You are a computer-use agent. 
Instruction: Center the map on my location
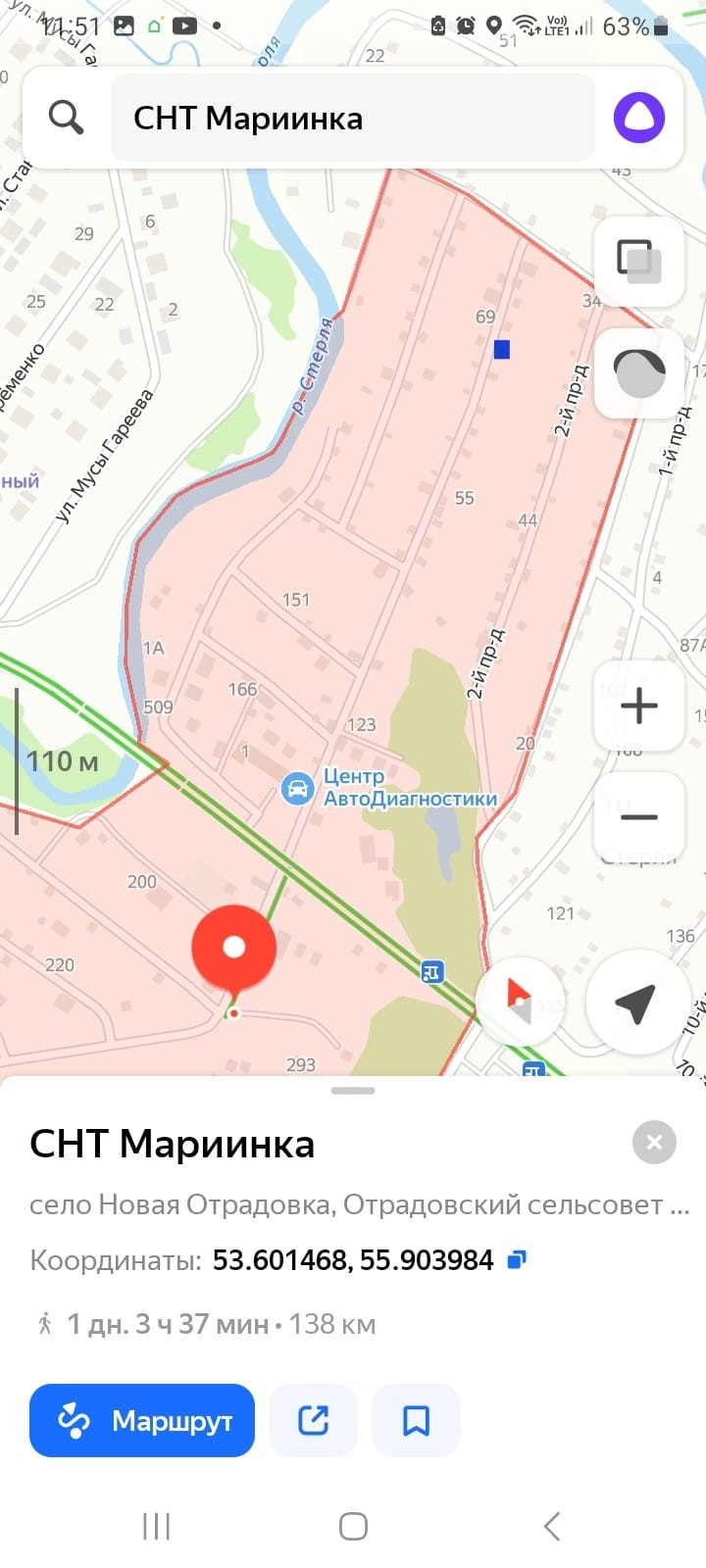tap(635, 1002)
